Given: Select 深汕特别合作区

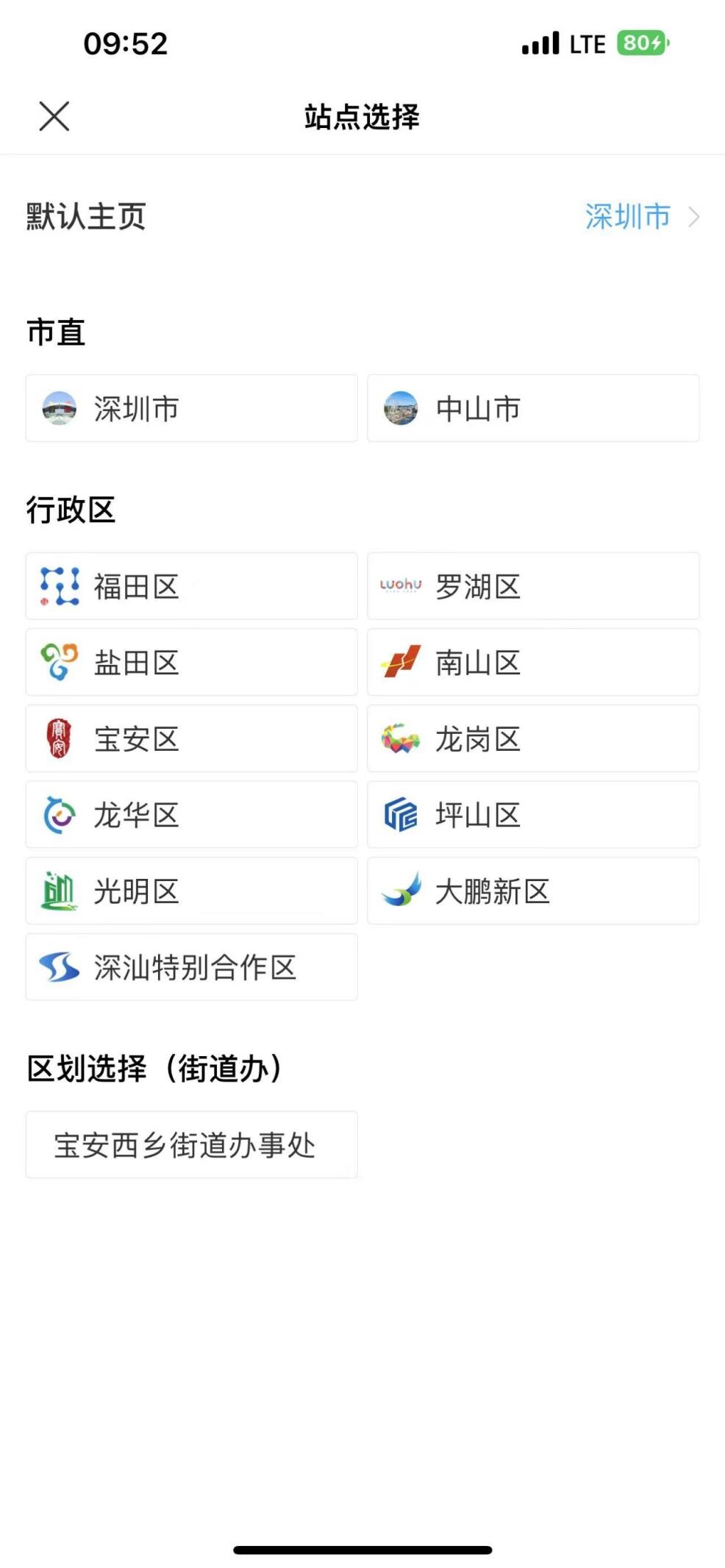Looking at the screenshot, I should pyautogui.click(x=191, y=967).
